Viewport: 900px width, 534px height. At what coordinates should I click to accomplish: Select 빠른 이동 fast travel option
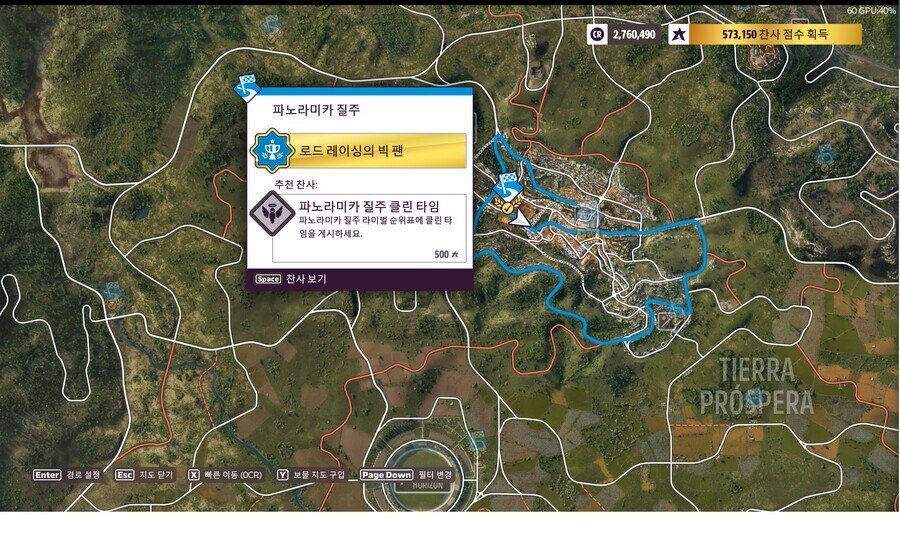coord(227,475)
